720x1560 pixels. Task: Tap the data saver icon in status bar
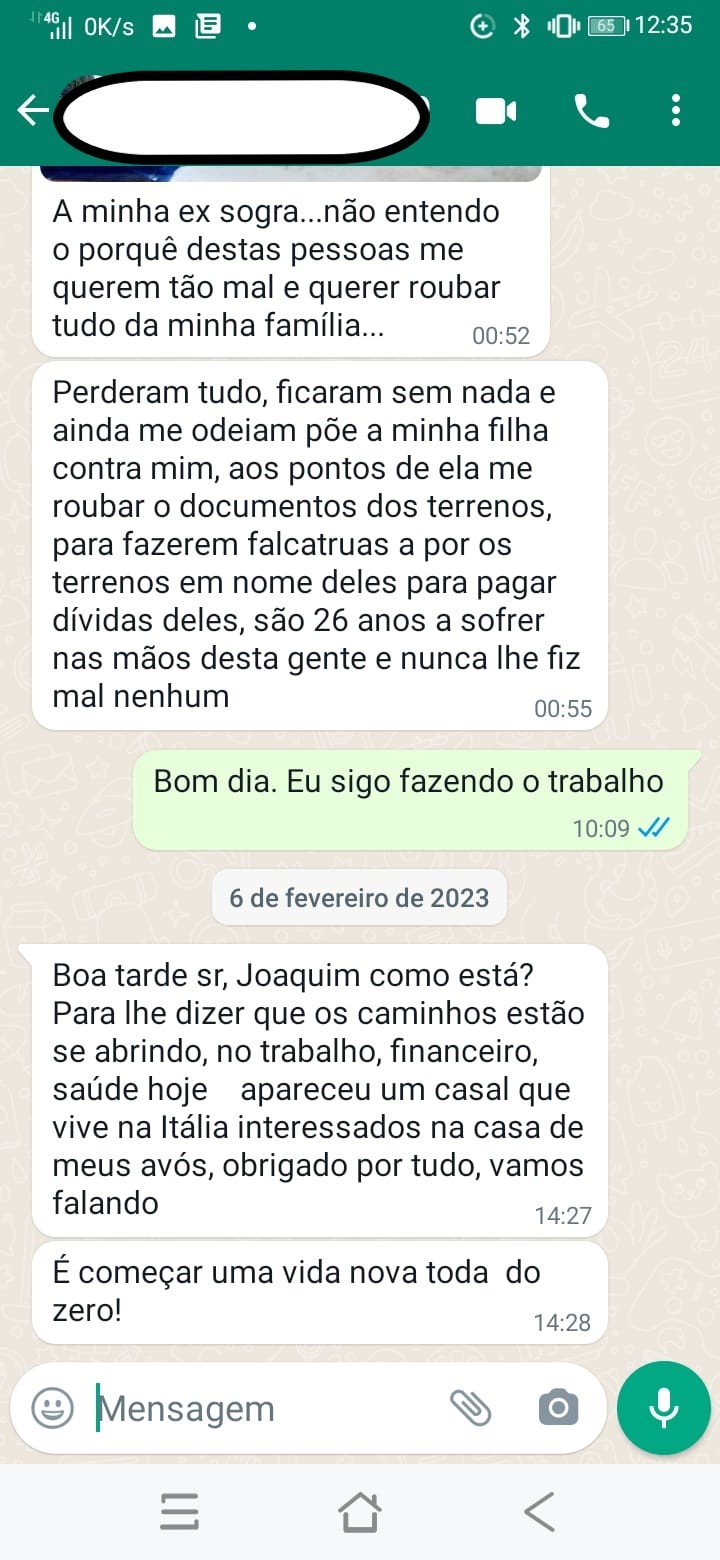point(483,26)
